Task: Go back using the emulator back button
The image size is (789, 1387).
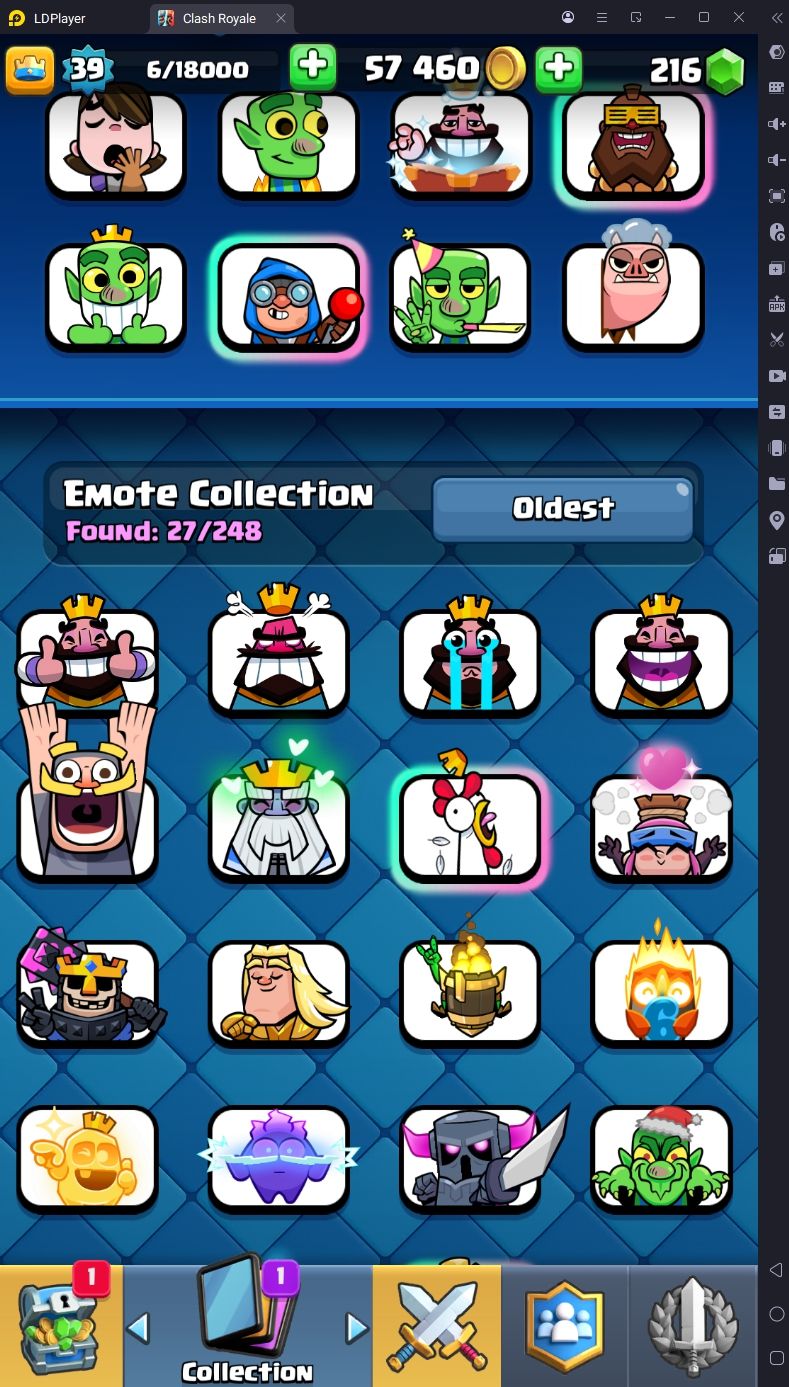Action: click(777, 1270)
